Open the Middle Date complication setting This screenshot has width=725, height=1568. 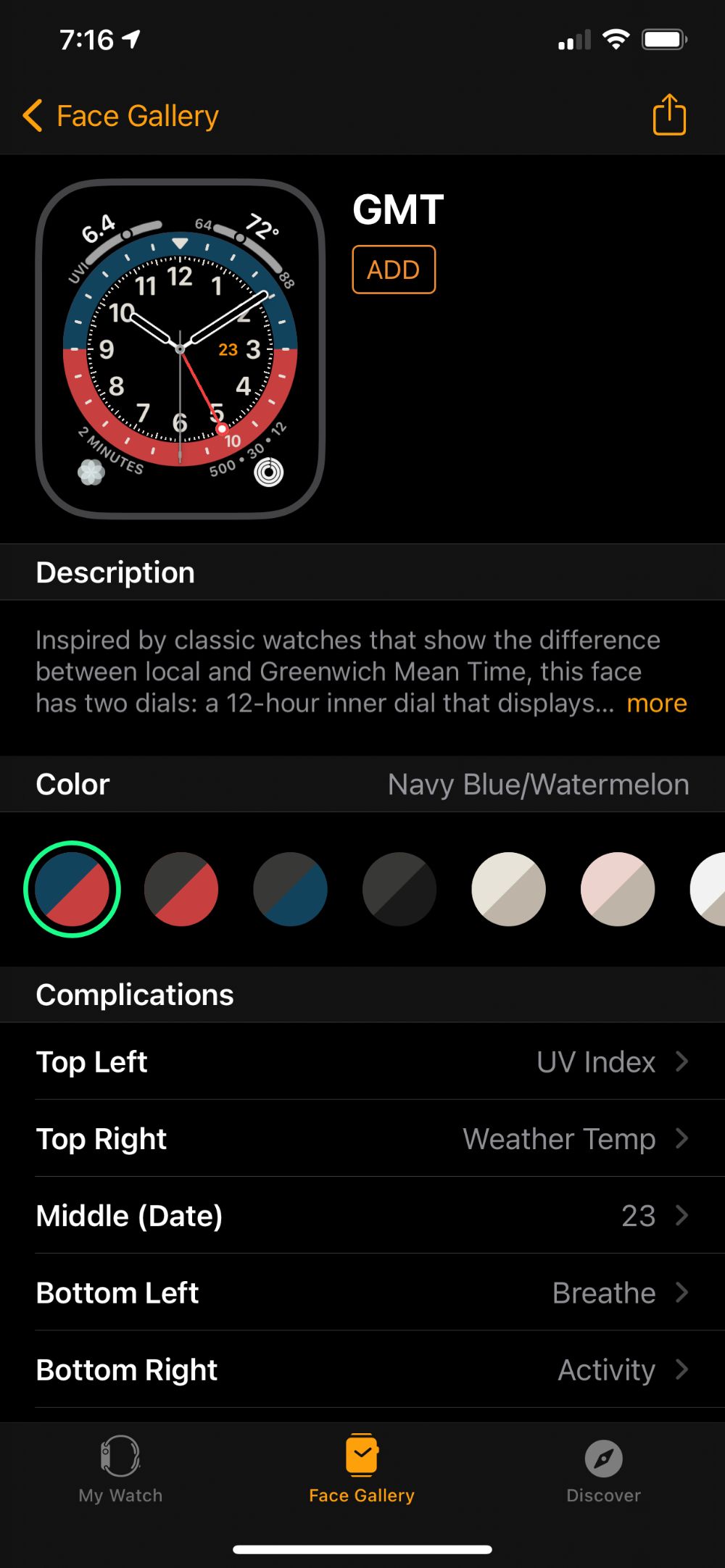362,1216
